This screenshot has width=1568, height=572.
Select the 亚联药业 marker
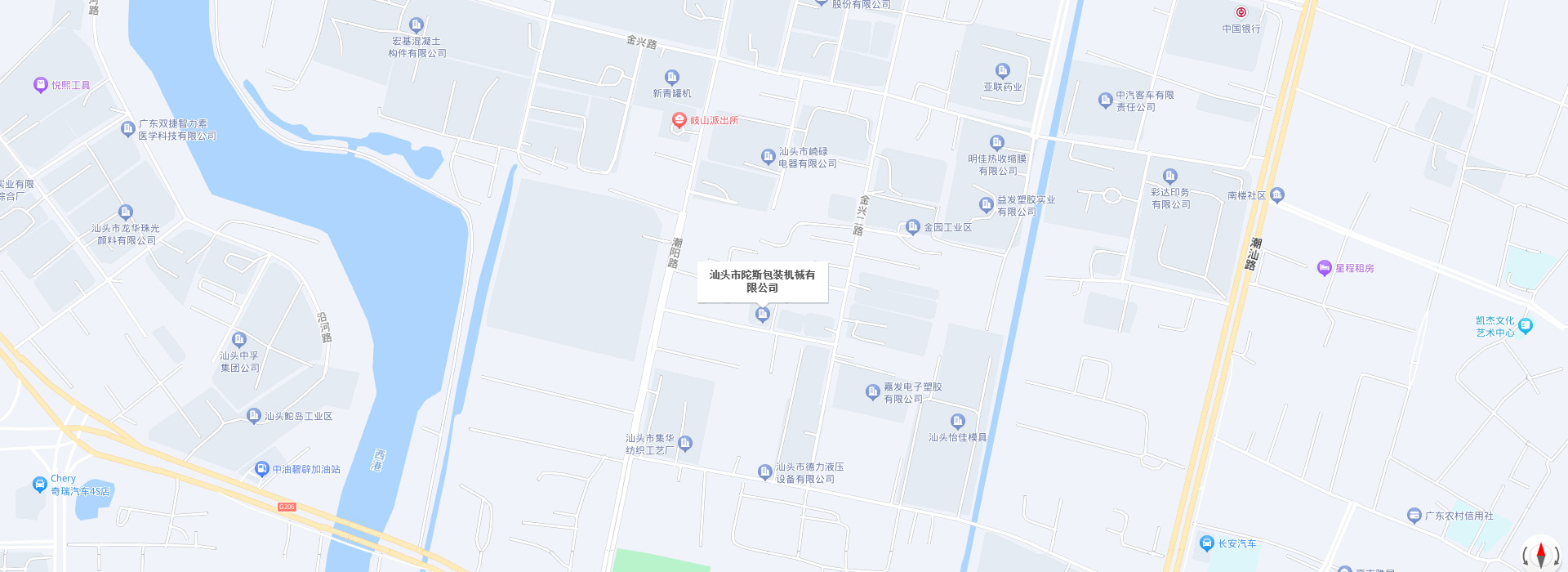(1002, 71)
